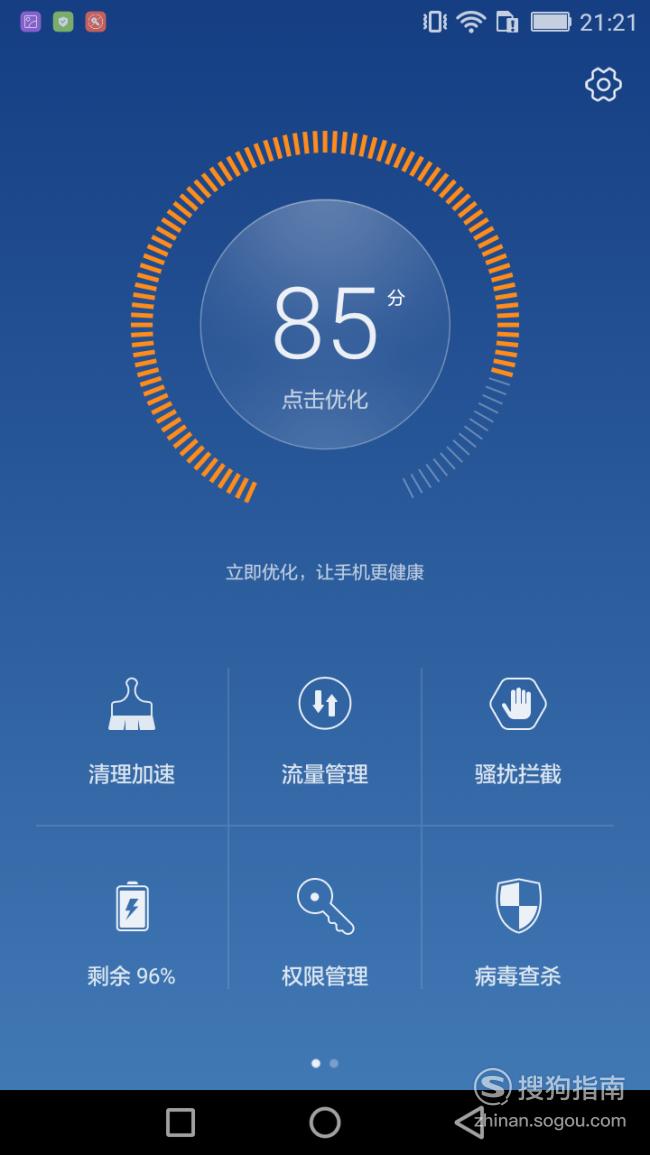Launch 病毒查杀 virus scan
Viewport: 650px width, 1155px height.
click(x=518, y=934)
